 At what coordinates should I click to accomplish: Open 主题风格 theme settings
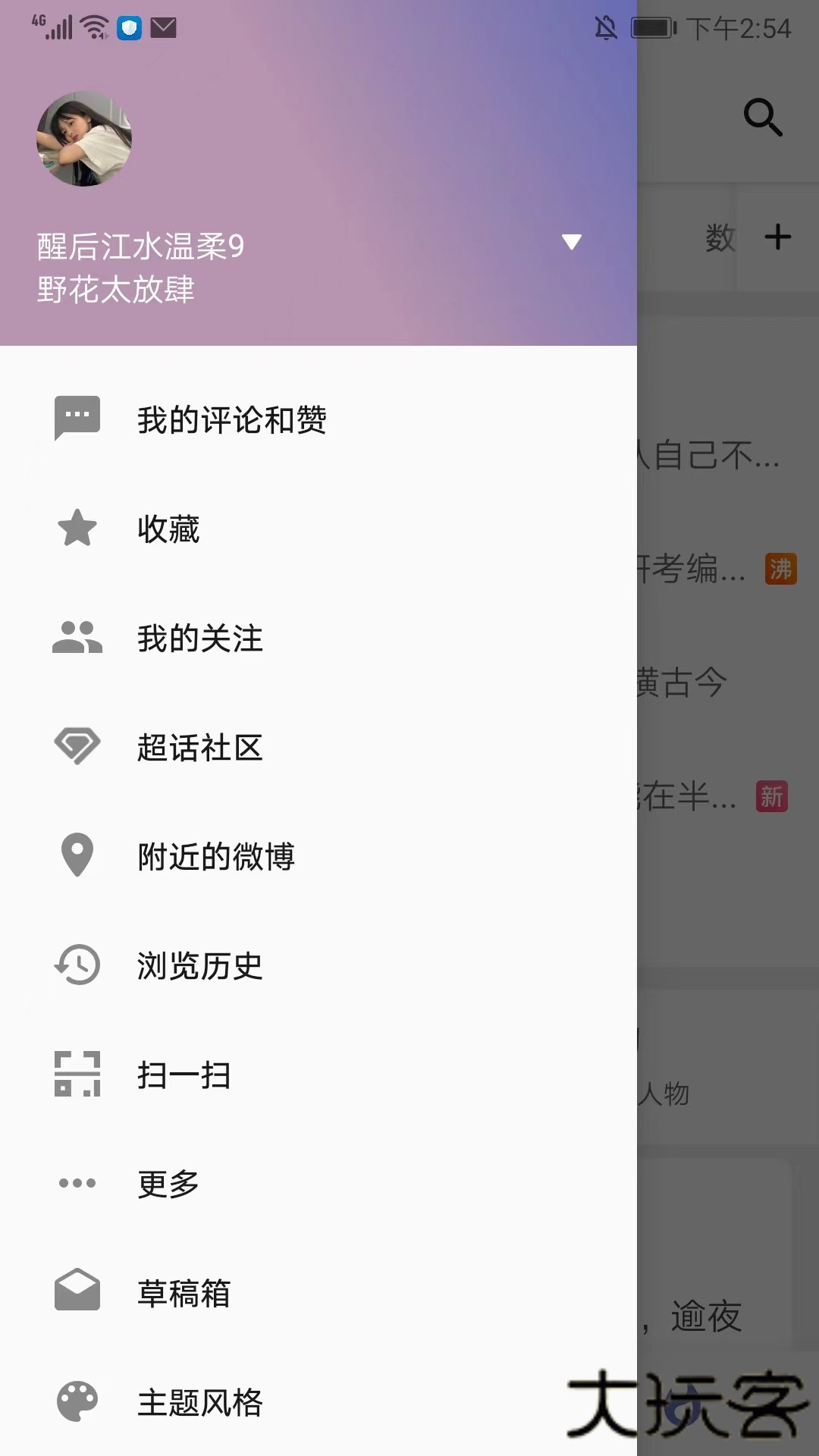[x=199, y=1402]
